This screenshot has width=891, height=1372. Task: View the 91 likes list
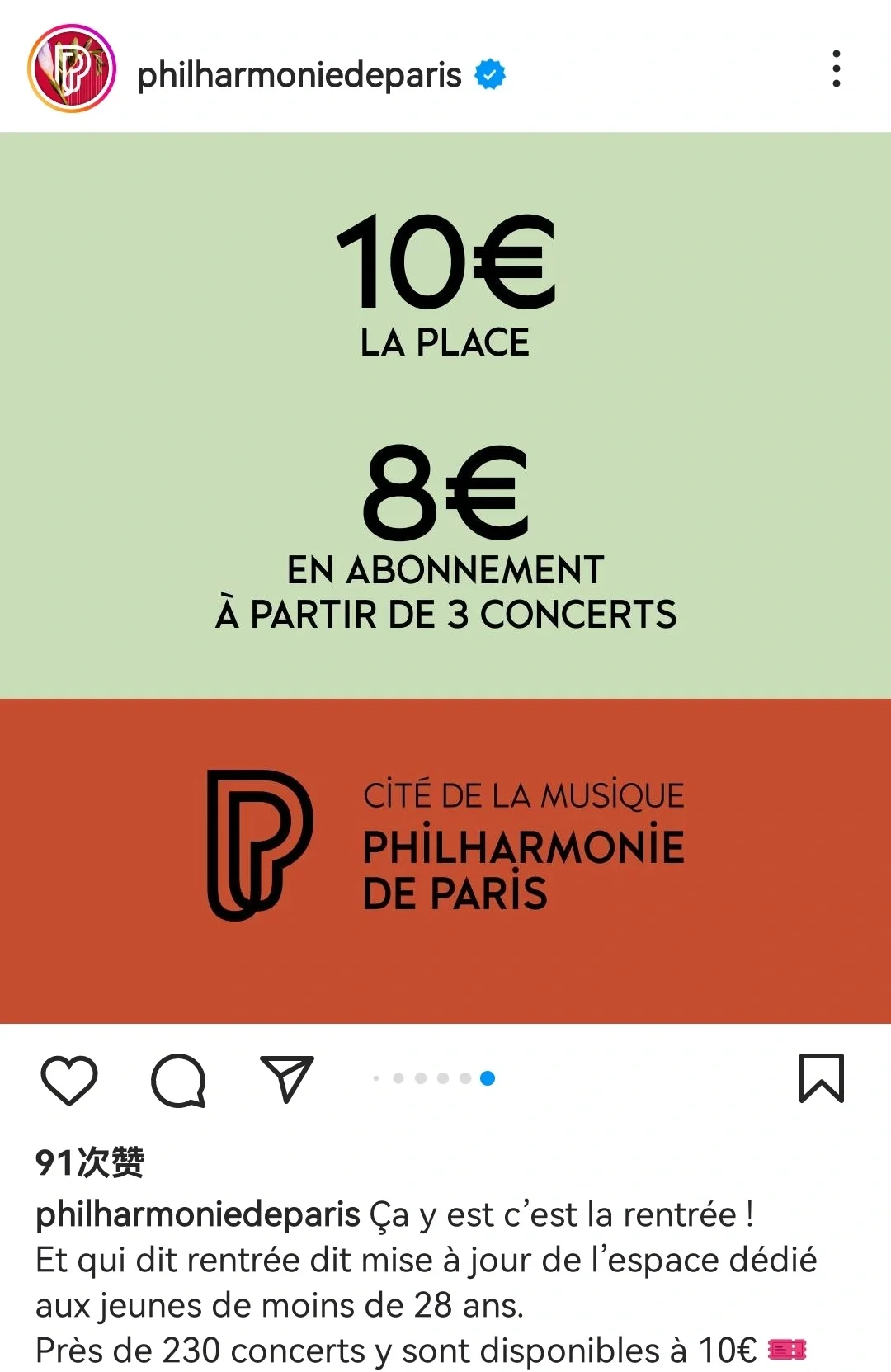(x=90, y=1162)
